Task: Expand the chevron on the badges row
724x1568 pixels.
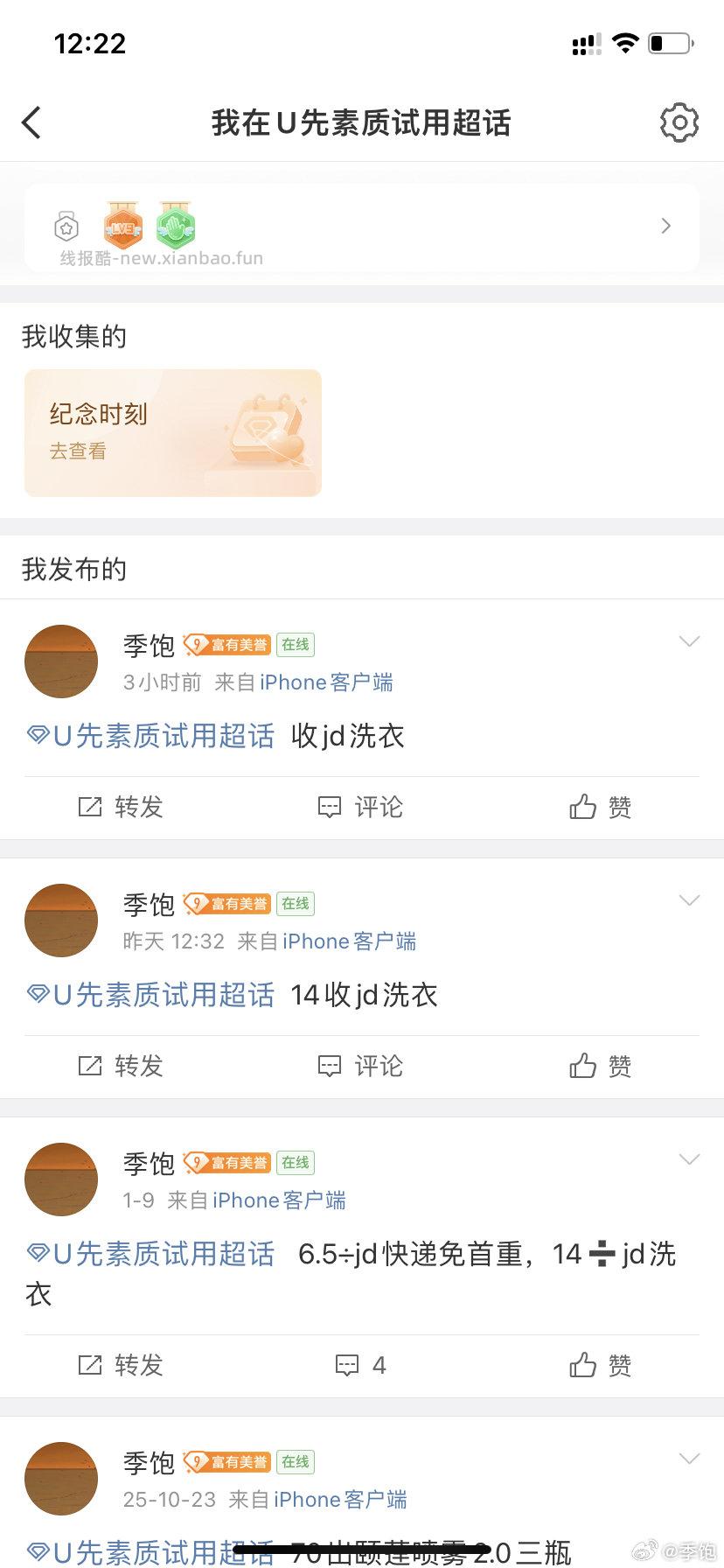Action: [x=665, y=226]
